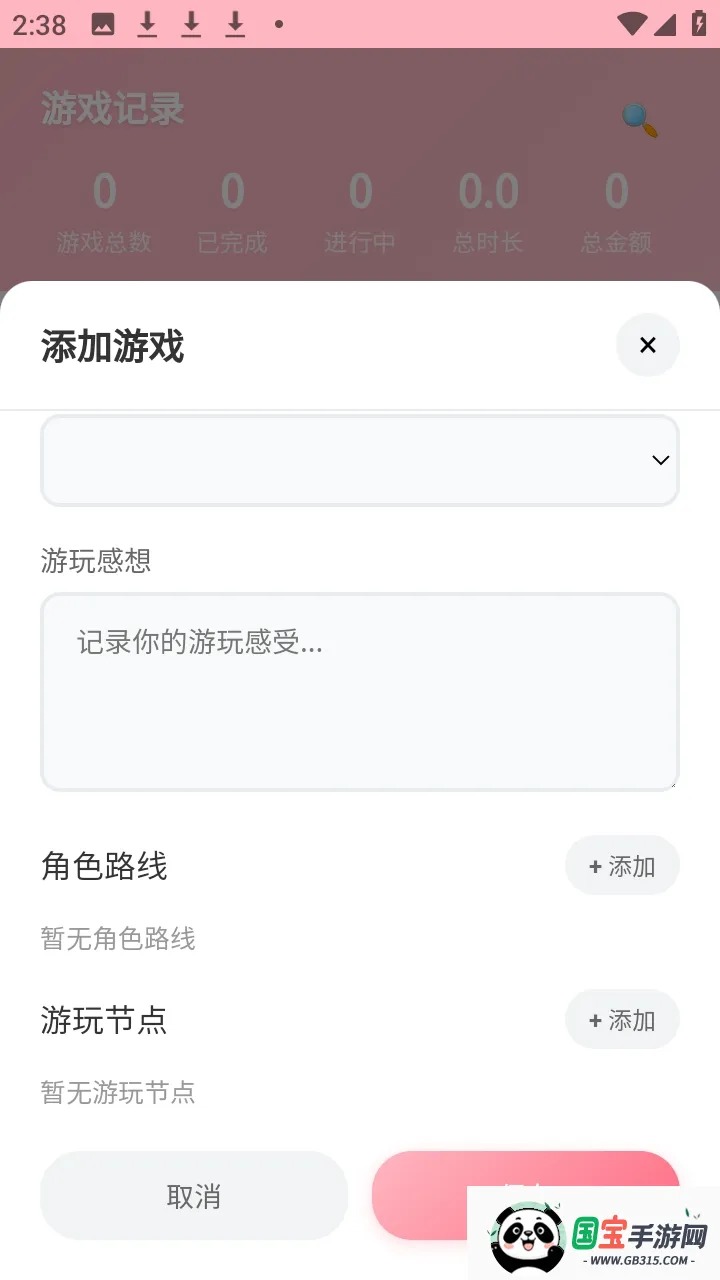The image size is (720, 1280).
Task: Tap the battery icon in status bar
Action: click(x=697, y=23)
